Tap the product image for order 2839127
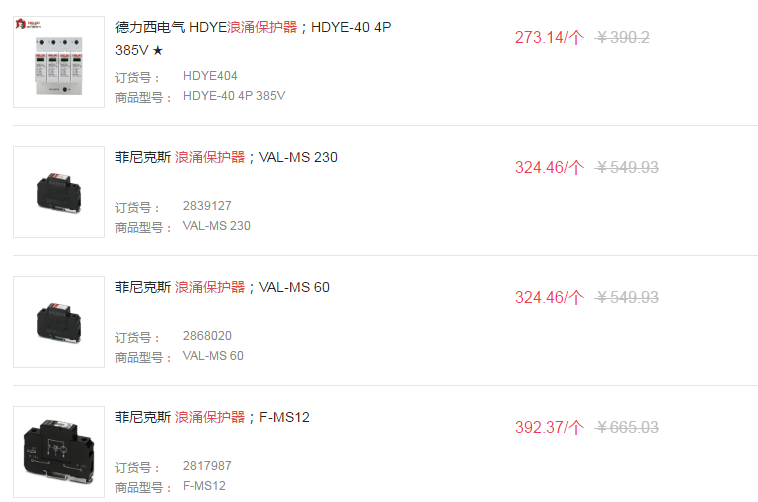The image size is (758, 502). pyautogui.click(x=59, y=192)
